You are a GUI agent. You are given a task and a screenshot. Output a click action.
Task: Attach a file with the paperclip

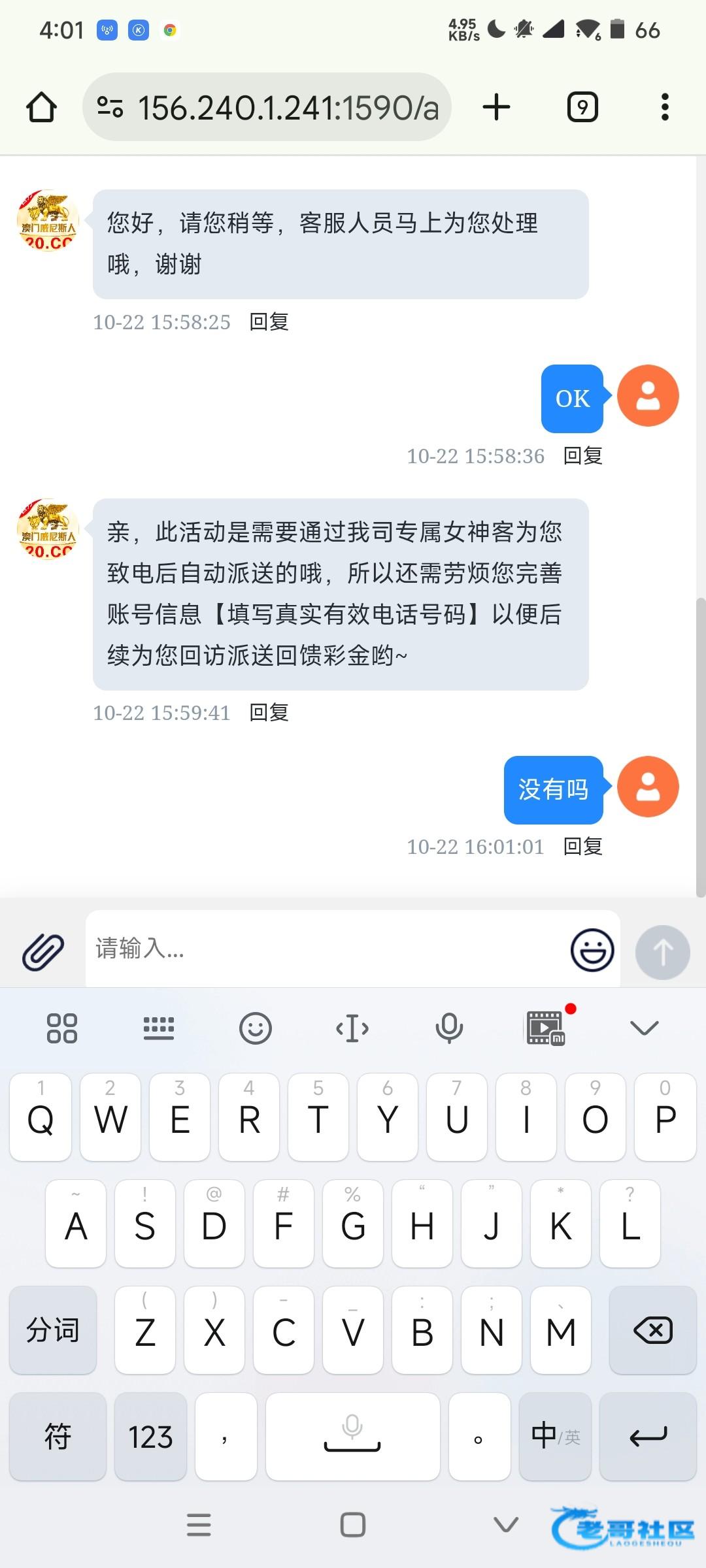click(x=43, y=951)
